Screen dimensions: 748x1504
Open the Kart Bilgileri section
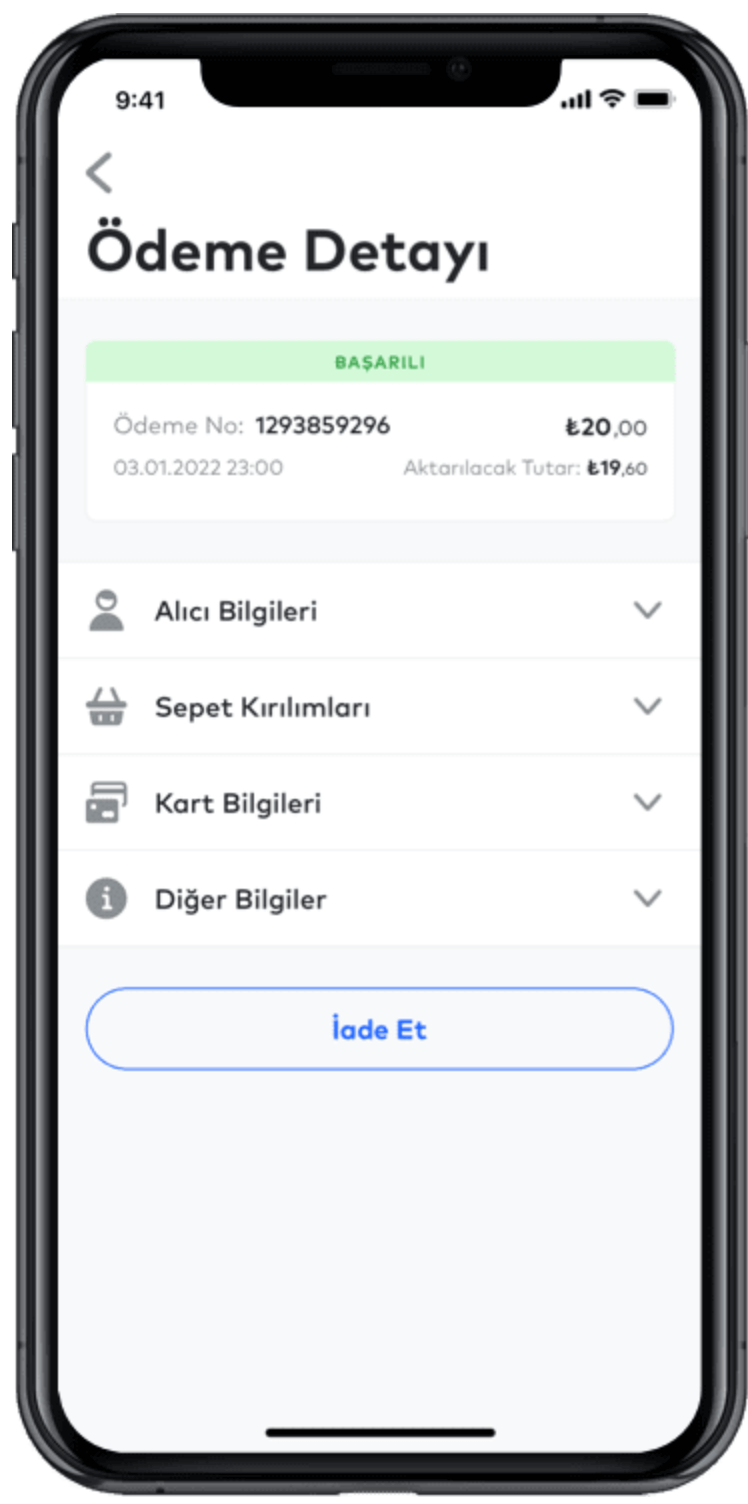point(378,803)
